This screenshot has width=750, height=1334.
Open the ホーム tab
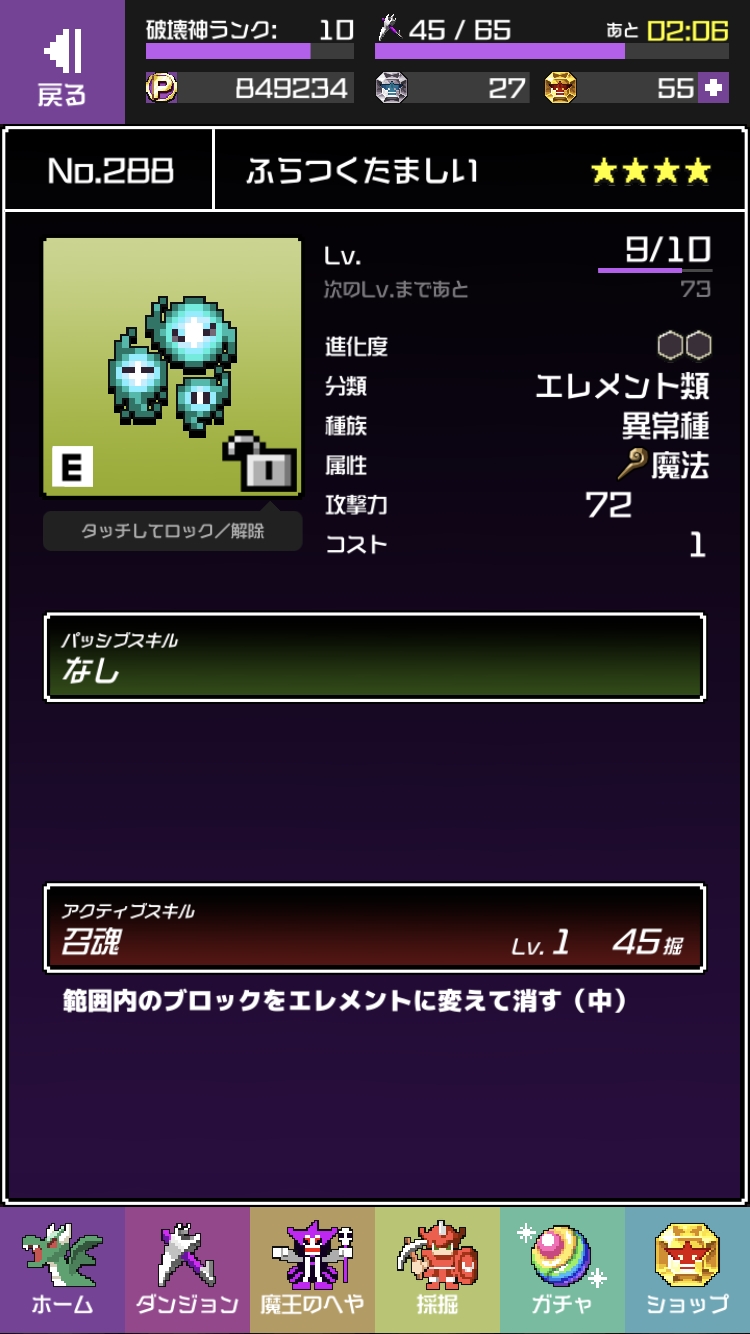coord(62,1270)
